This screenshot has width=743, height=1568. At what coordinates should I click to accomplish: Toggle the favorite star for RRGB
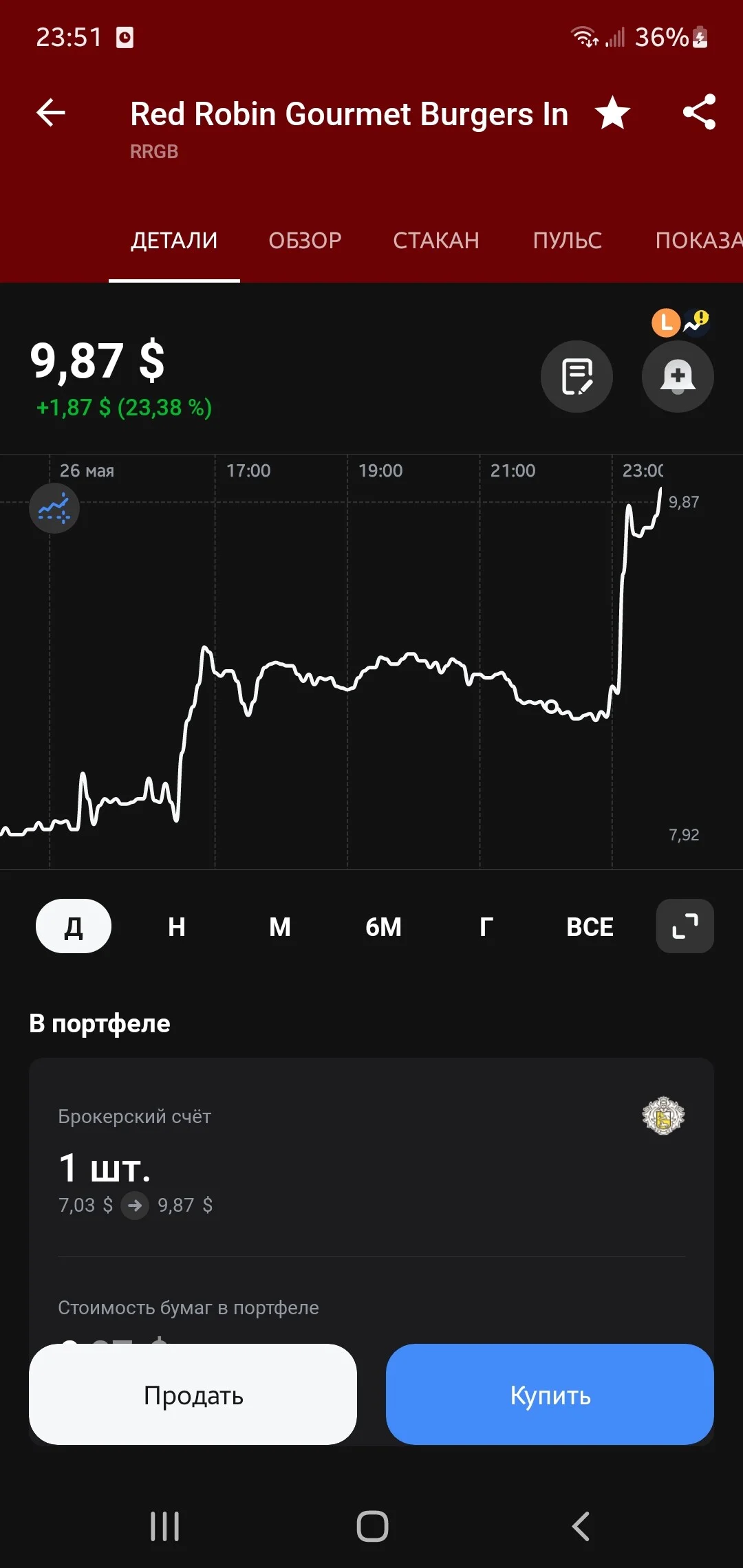pos(612,113)
